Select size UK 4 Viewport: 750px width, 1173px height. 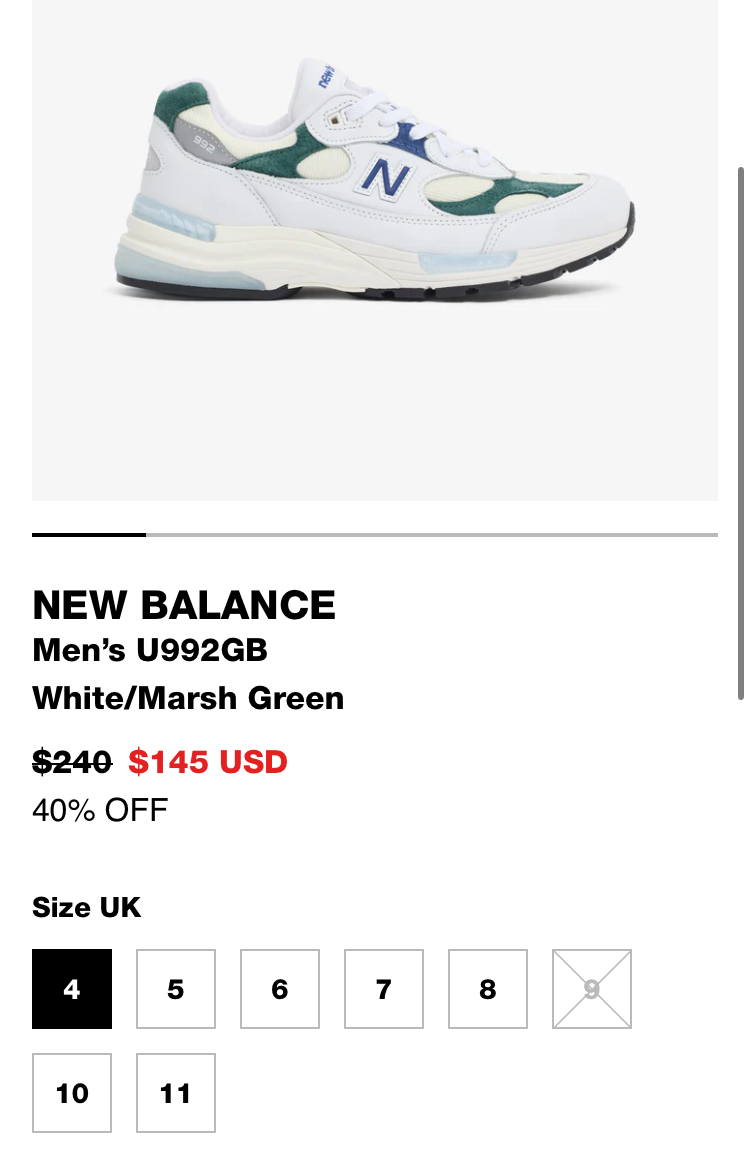[x=72, y=989]
